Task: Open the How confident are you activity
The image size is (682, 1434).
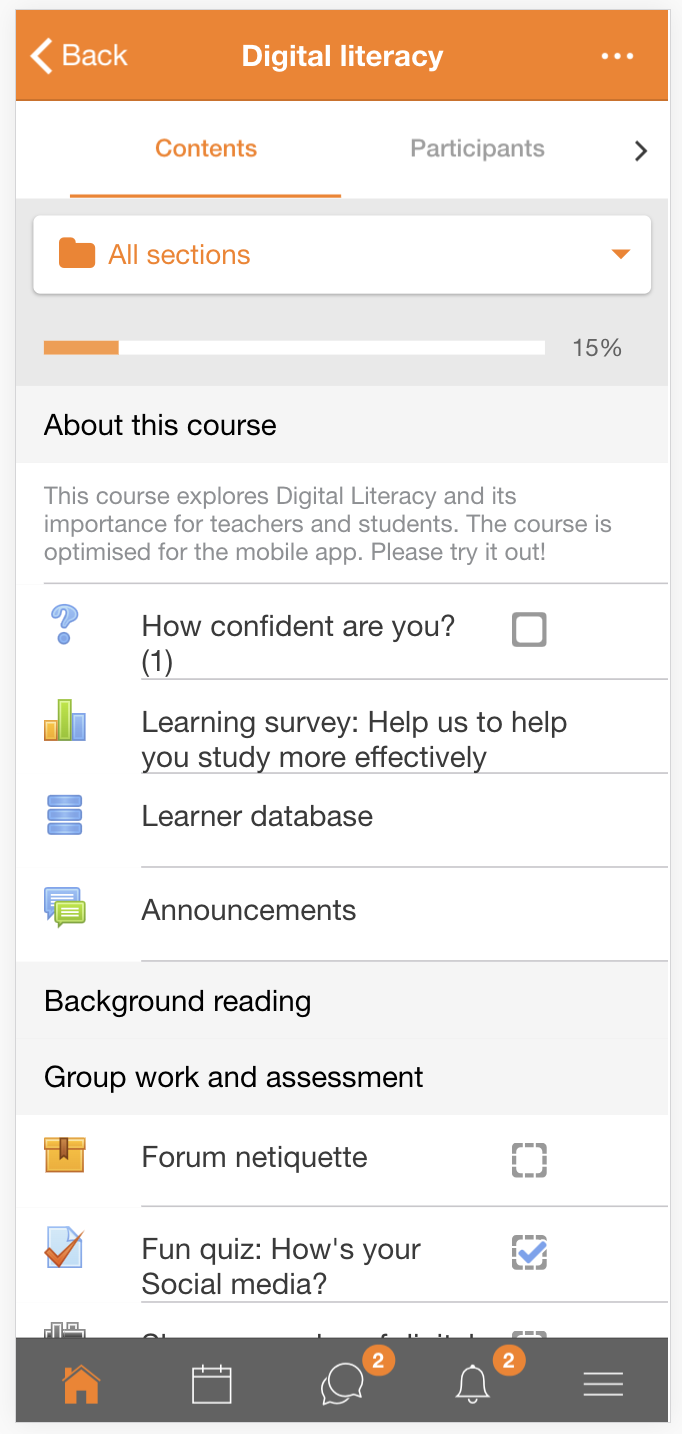Action: [x=298, y=643]
